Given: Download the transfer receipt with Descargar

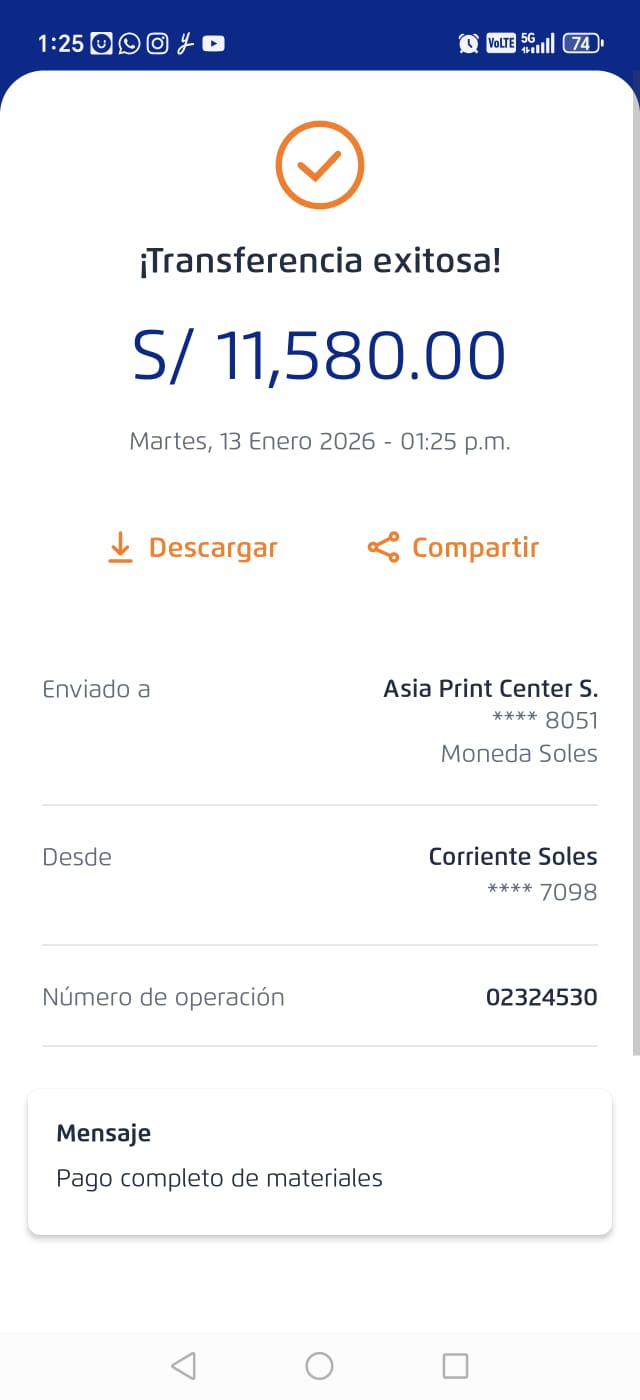Looking at the screenshot, I should [x=192, y=548].
